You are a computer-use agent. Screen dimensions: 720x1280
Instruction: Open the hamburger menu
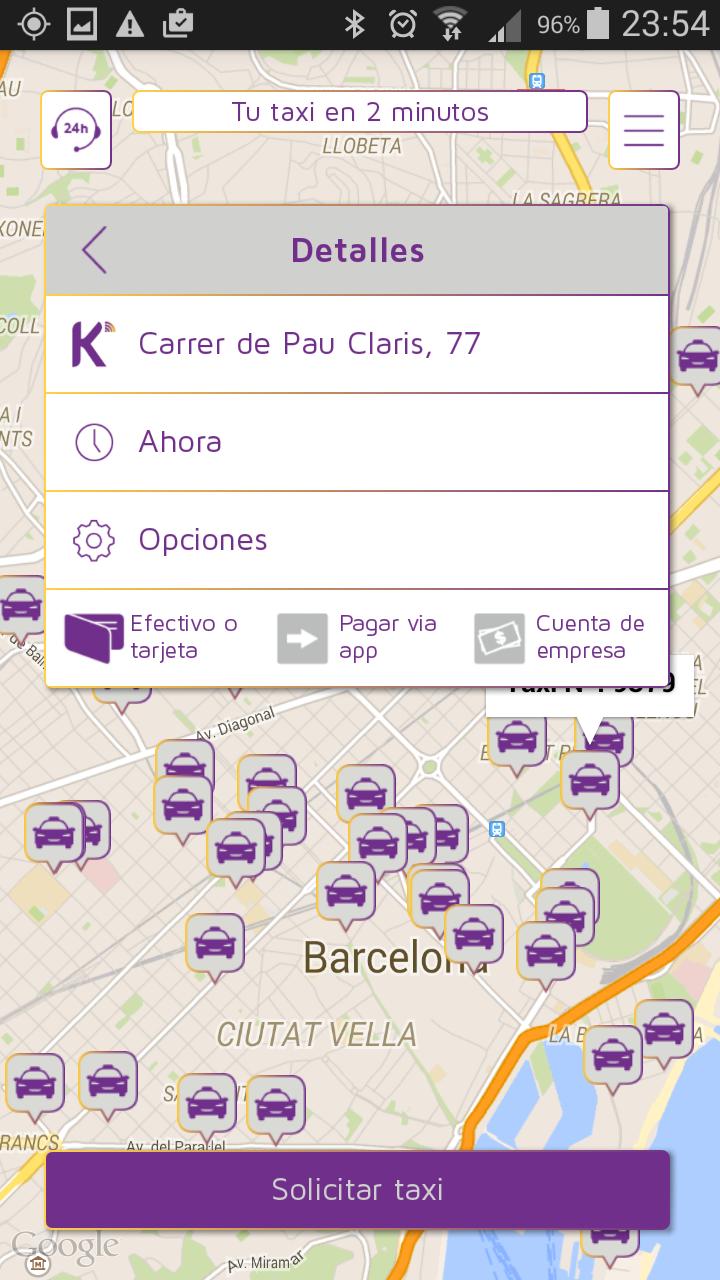click(x=644, y=130)
